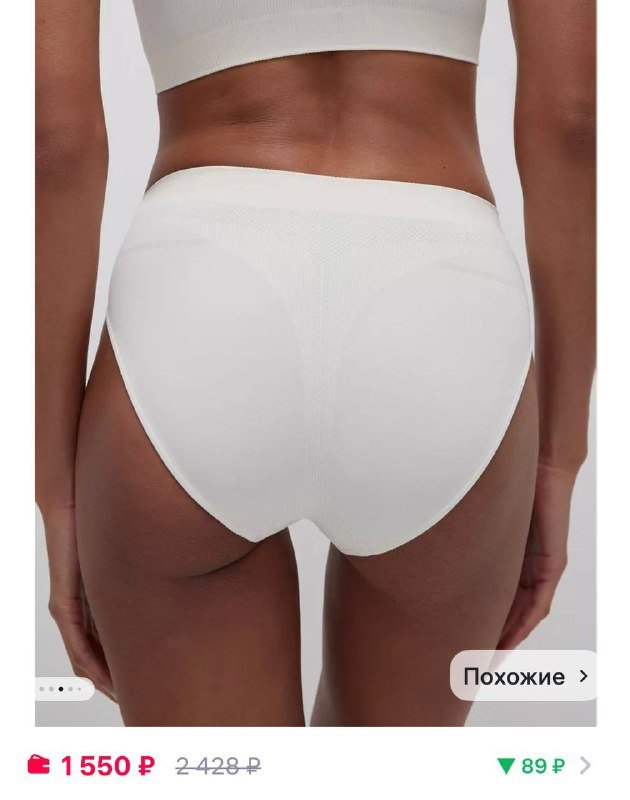Tap the image gallery page indicator dots
Viewport: 630px width, 800px height.
pos(60,689)
